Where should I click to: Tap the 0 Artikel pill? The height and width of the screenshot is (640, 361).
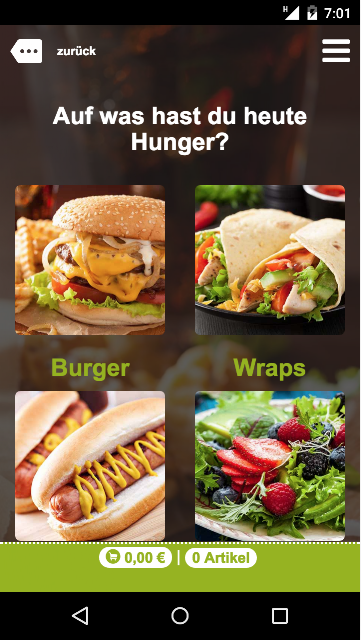tap(221, 558)
